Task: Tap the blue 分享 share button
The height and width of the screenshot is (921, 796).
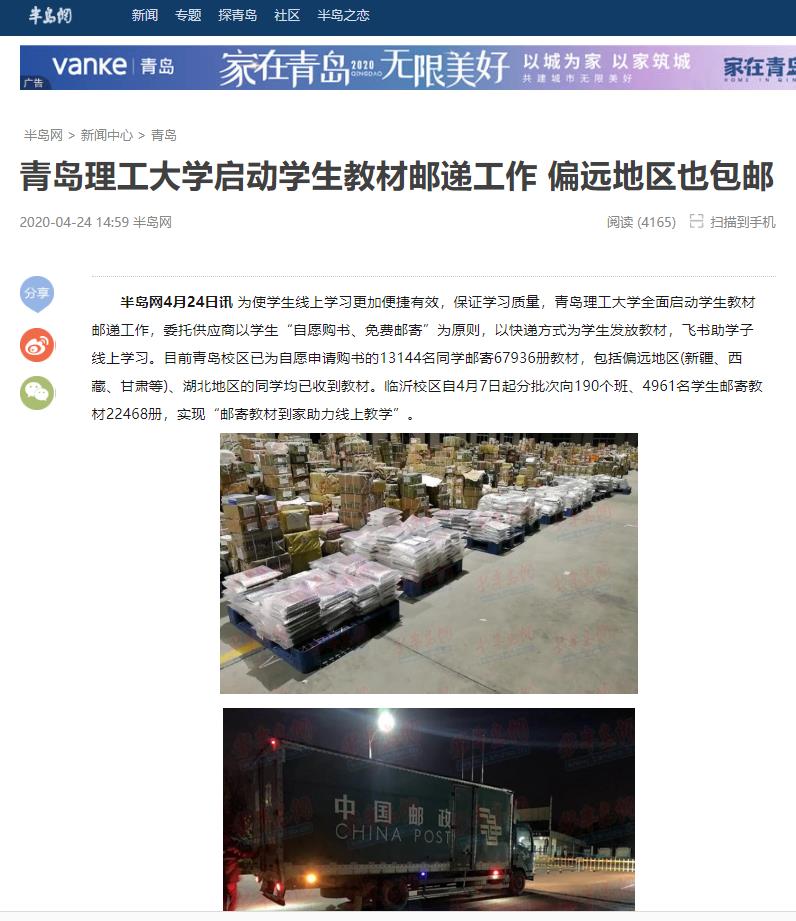Action: 37,294
